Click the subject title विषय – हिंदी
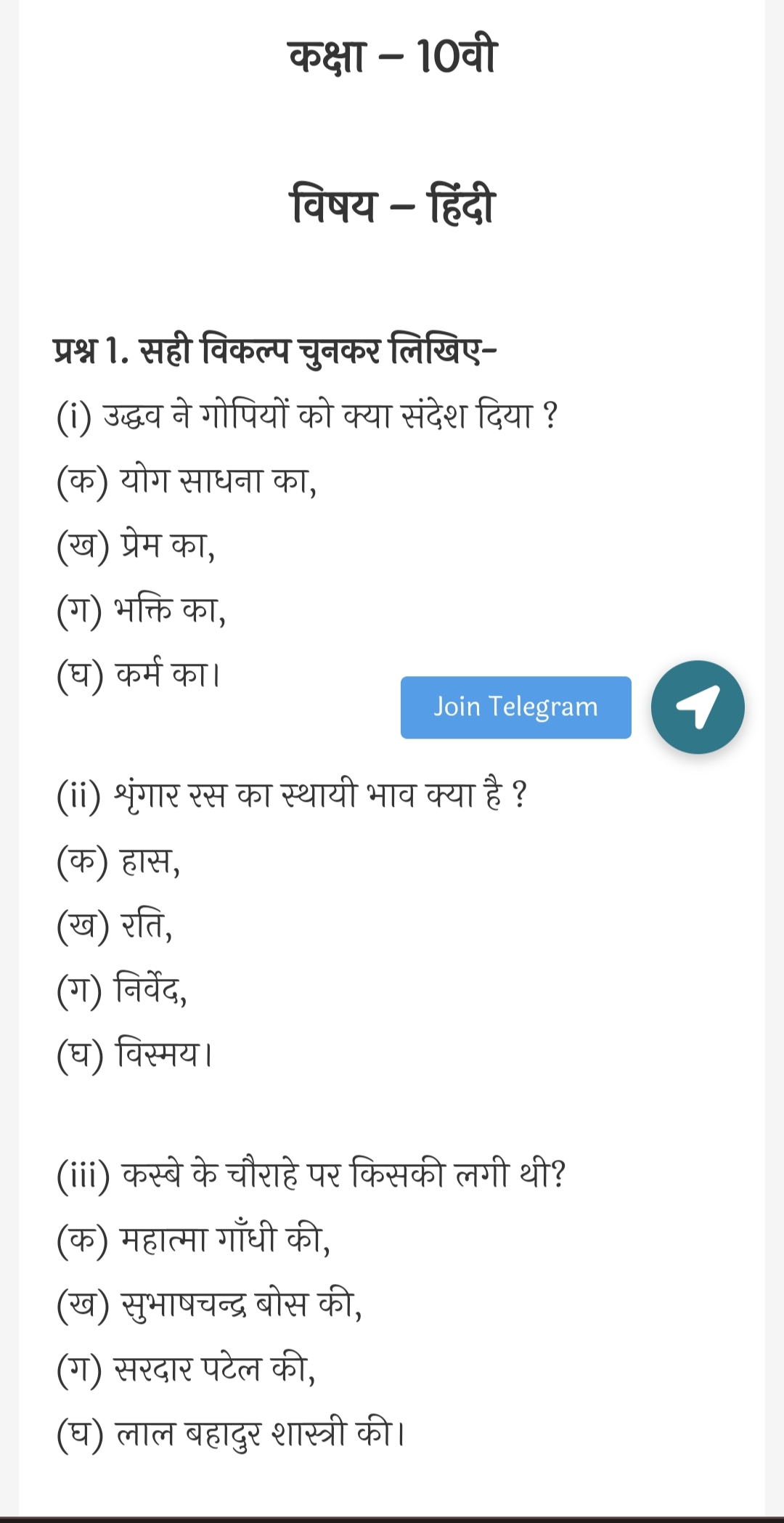Image resolution: width=784 pixels, height=1523 pixels. pos(392,204)
